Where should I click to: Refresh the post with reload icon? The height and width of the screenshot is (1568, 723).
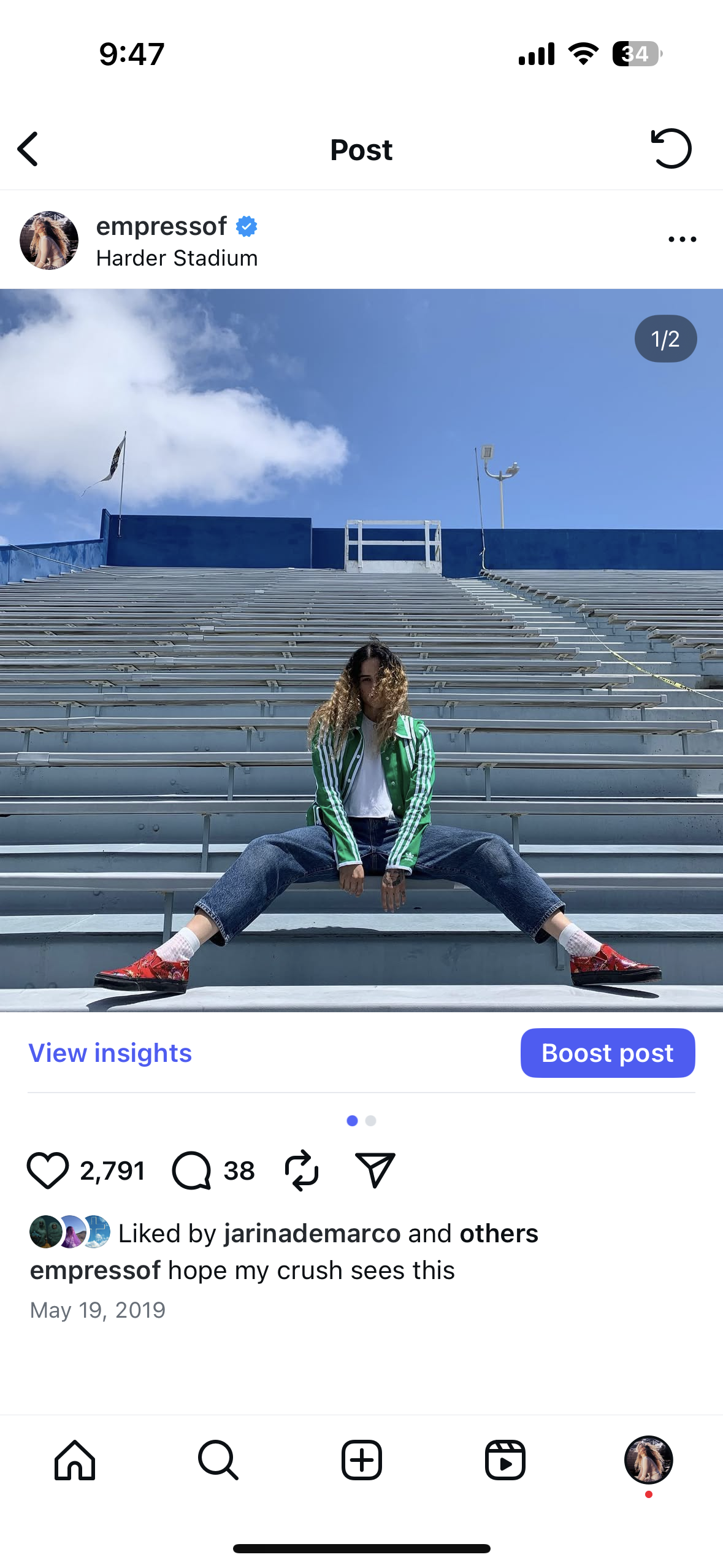pos(671,148)
